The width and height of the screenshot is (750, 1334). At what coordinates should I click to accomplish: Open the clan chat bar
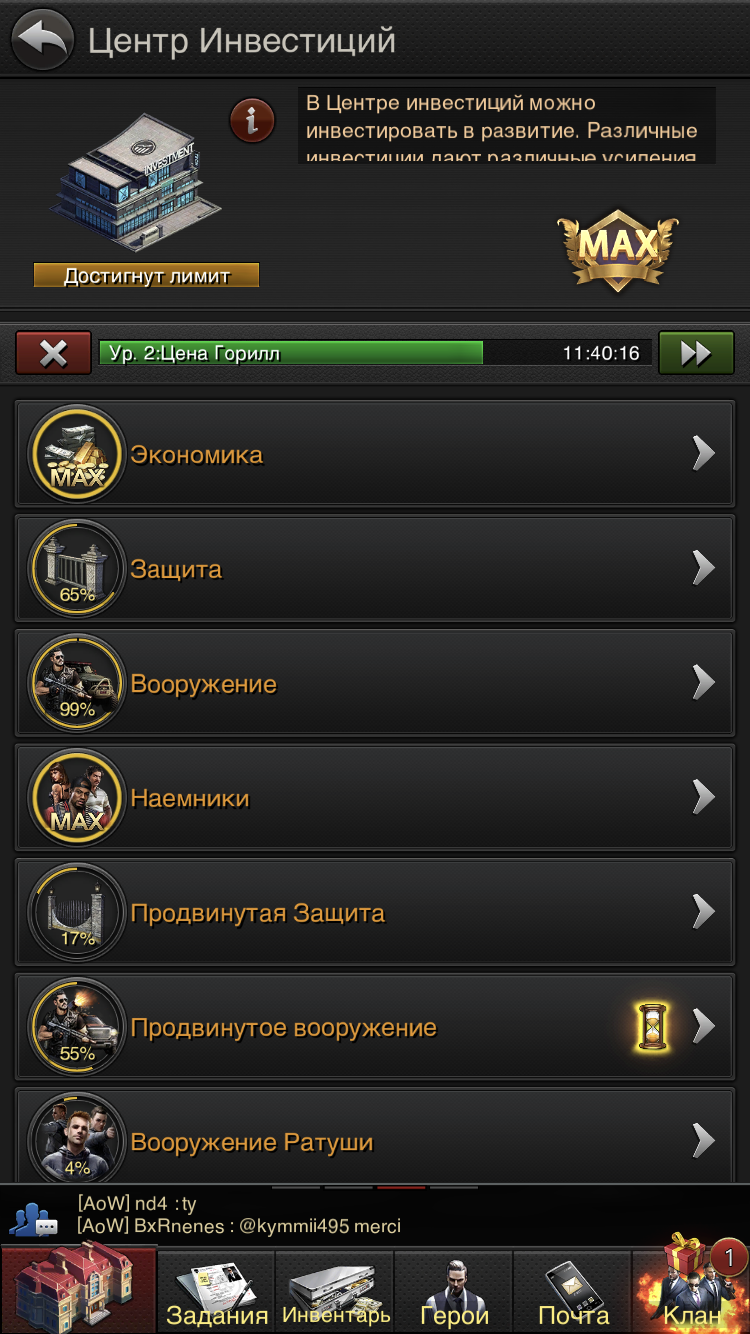coord(375,1216)
